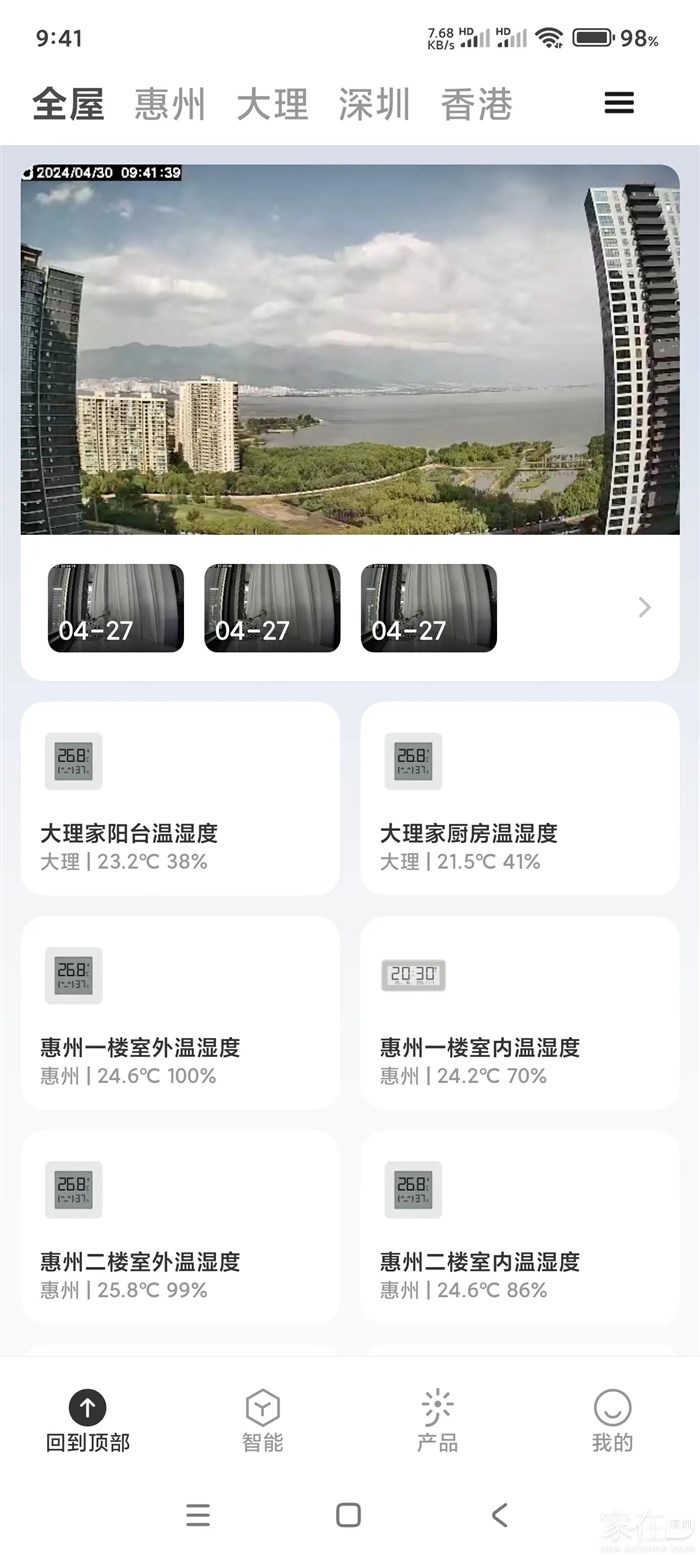The image size is (700, 1555).
Task: Go to the system home screen
Action: [348, 1515]
